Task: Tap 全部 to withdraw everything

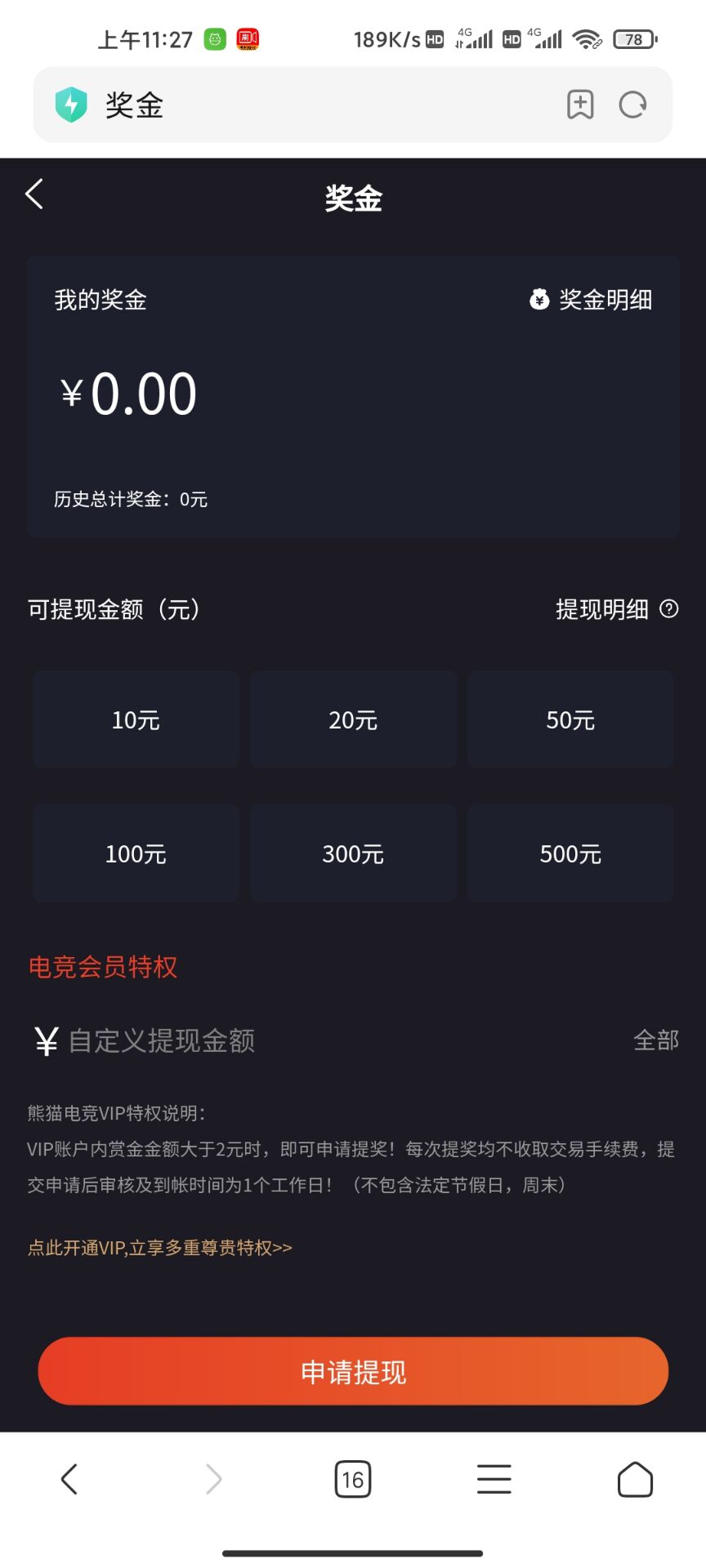Action: (655, 1040)
